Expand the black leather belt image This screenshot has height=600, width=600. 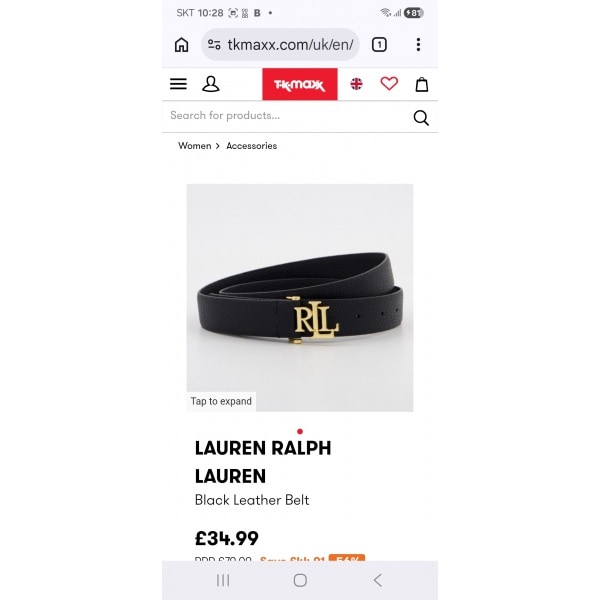300,297
